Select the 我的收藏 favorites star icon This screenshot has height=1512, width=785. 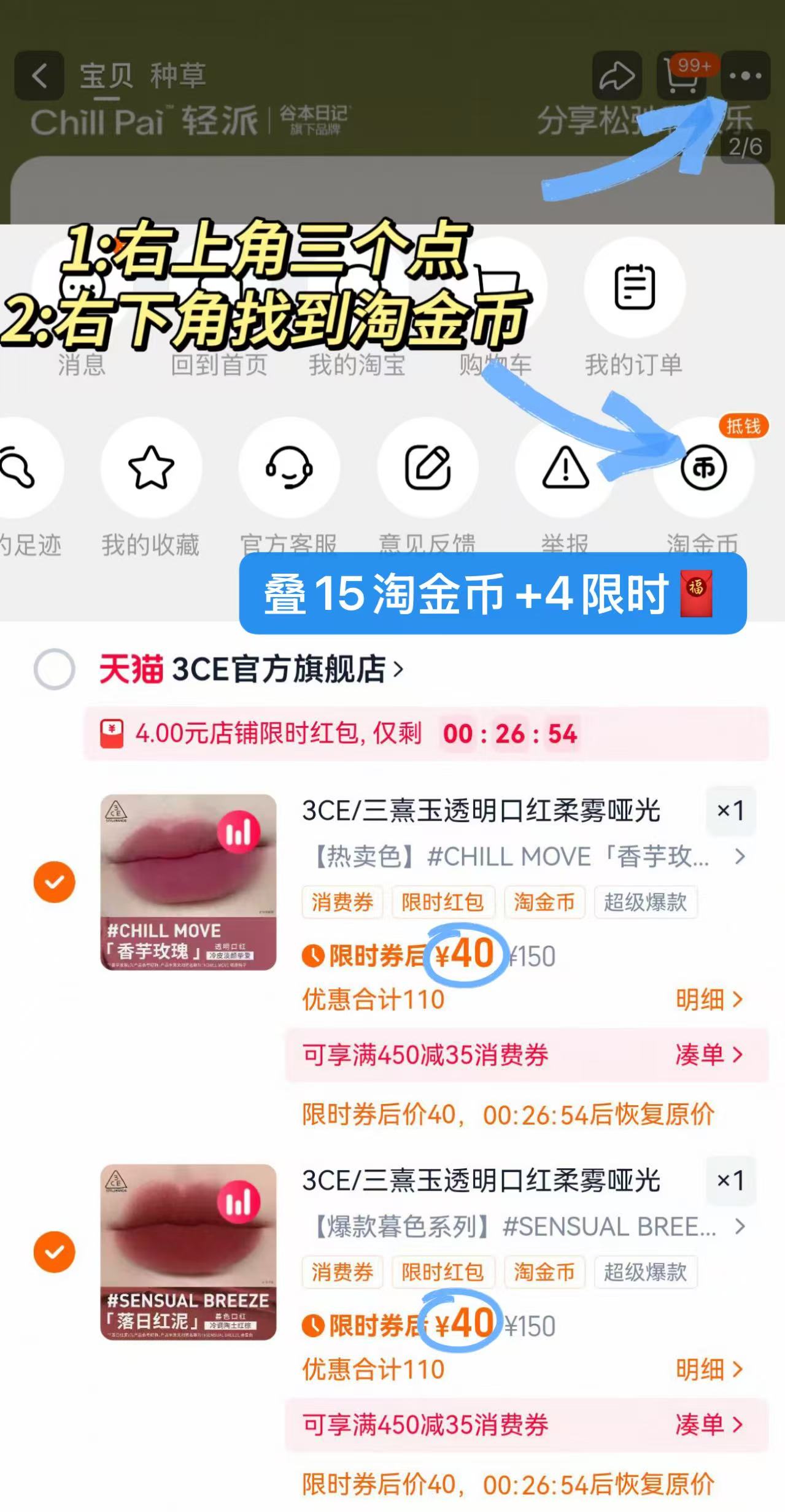(150, 468)
